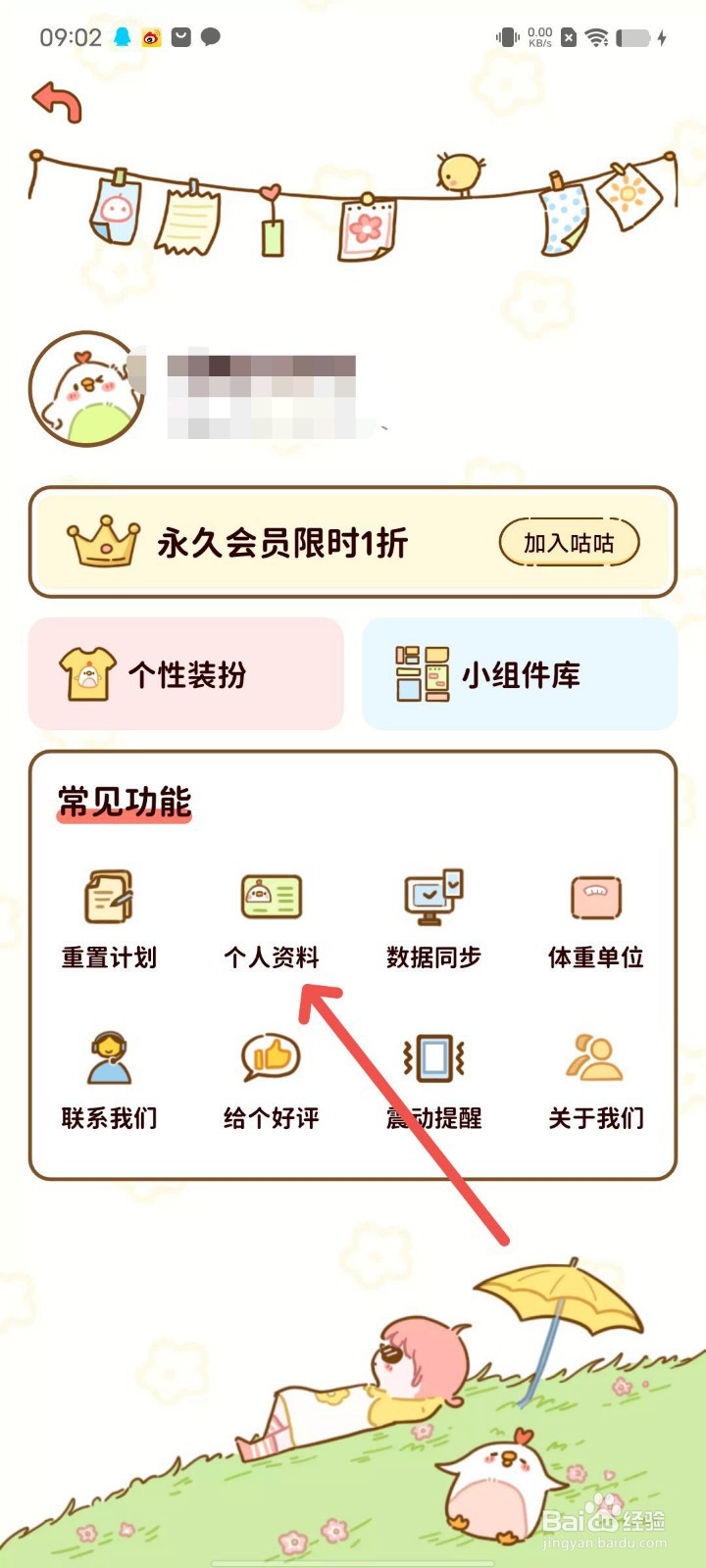The height and width of the screenshot is (1568, 706).
Task: Select the 常见功能 section header
Action: [x=124, y=802]
